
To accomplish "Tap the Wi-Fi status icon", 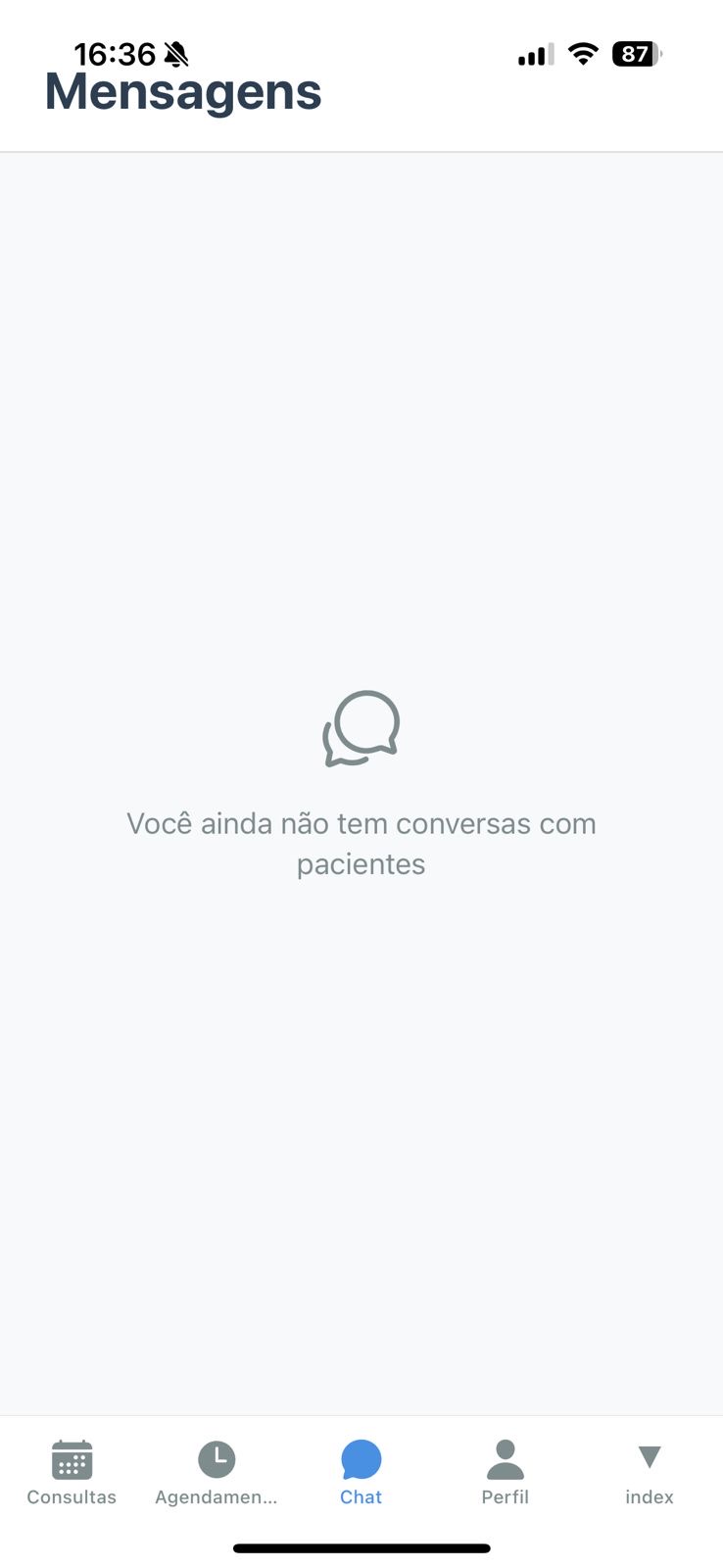I will pos(583,54).
